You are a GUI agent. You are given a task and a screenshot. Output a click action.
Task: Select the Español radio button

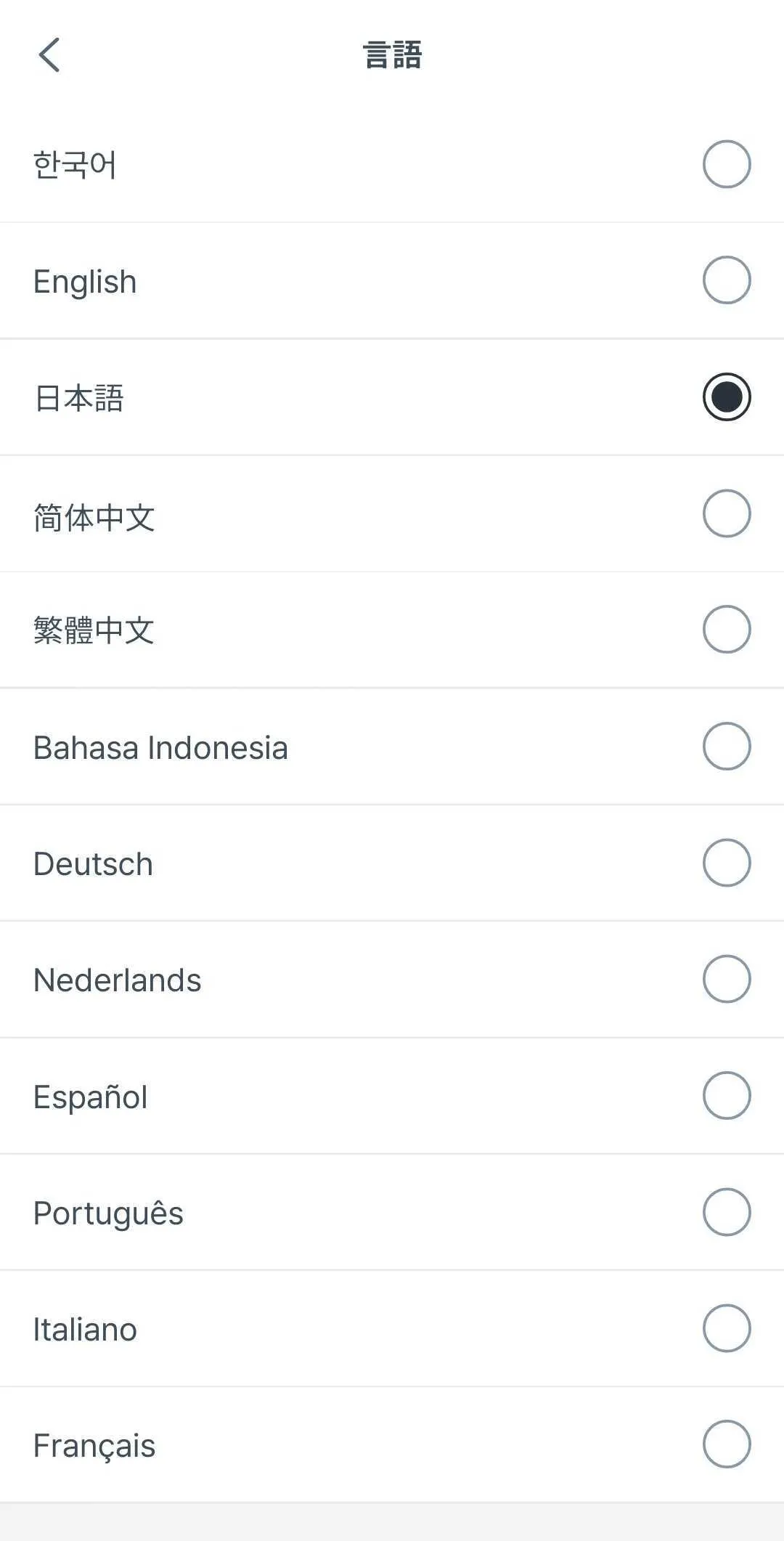[726, 1095]
